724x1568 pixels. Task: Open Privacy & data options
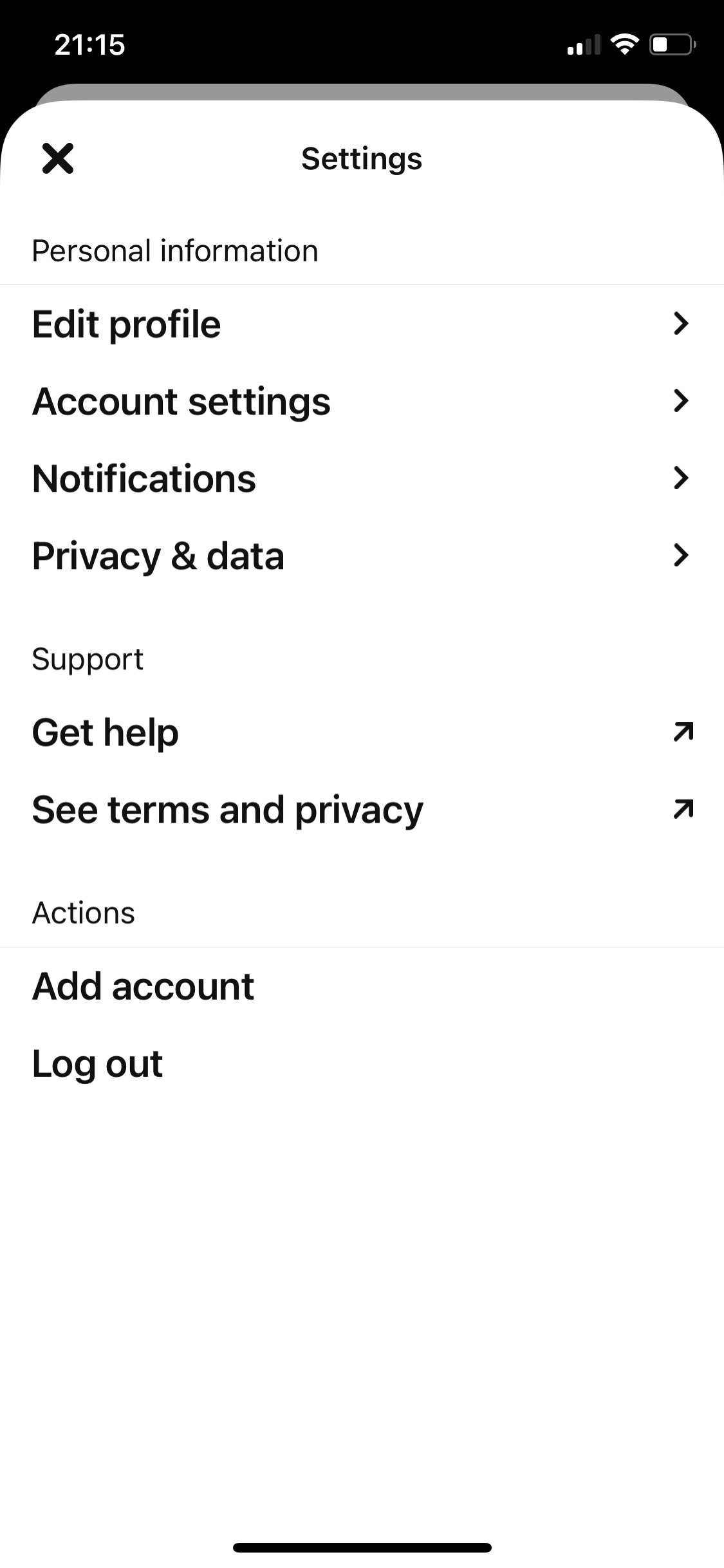click(x=158, y=555)
